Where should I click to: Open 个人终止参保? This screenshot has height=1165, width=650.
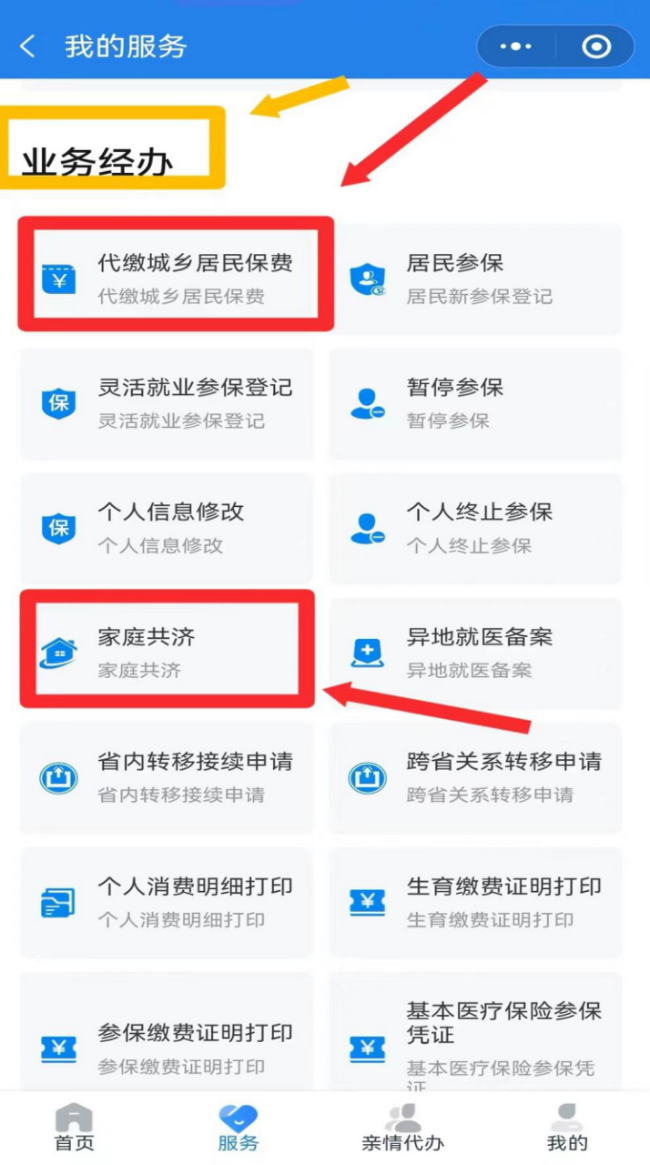(475, 527)
